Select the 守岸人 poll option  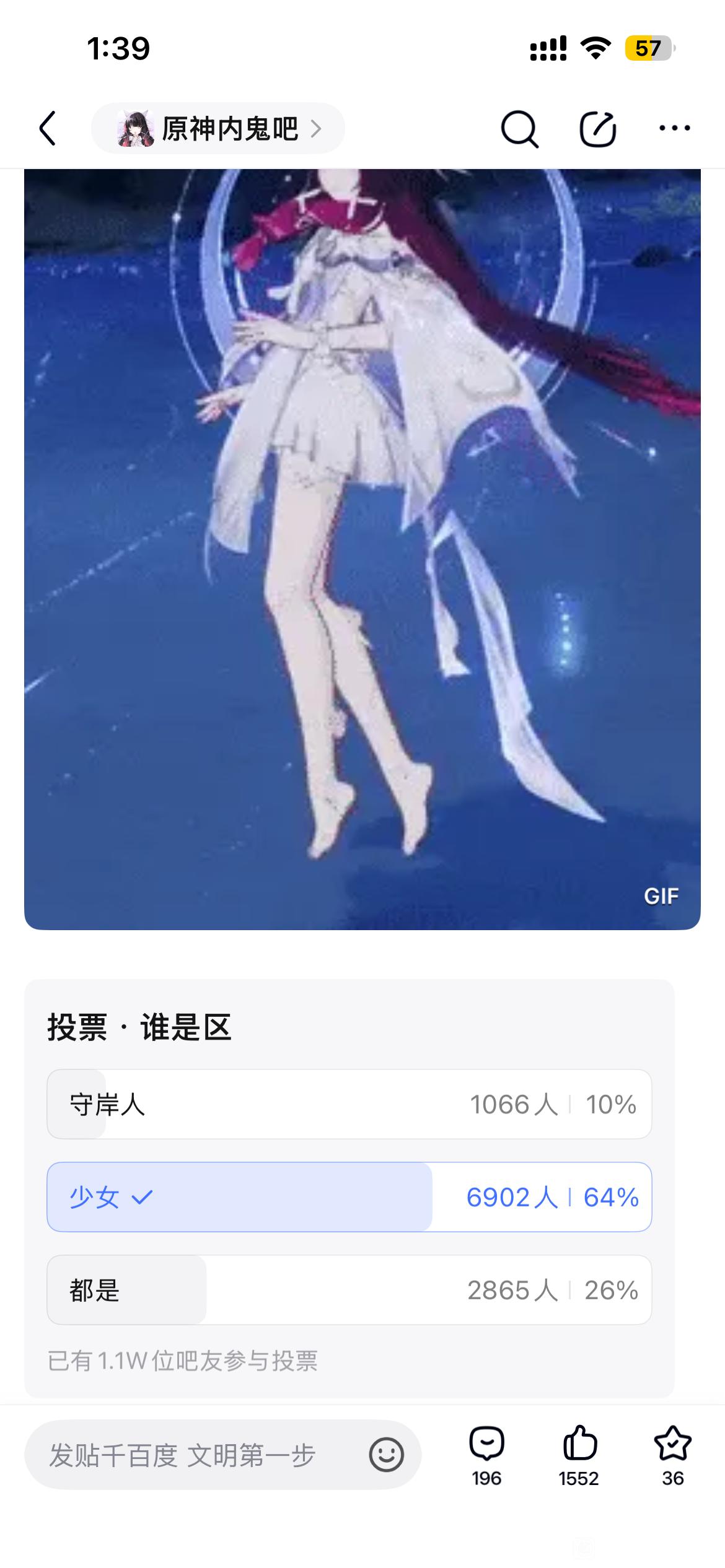click(349, 1104)
